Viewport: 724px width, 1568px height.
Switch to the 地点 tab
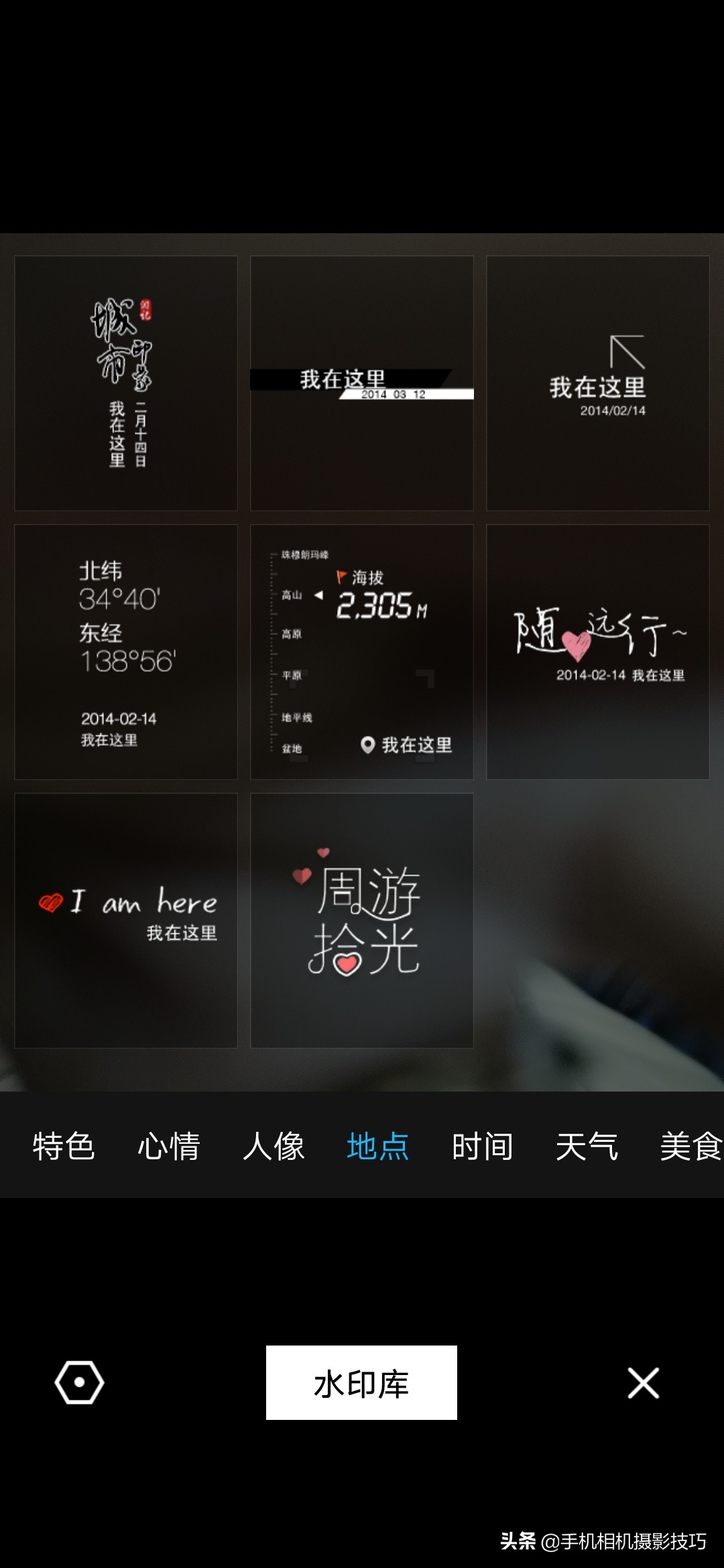[377, 1146]
